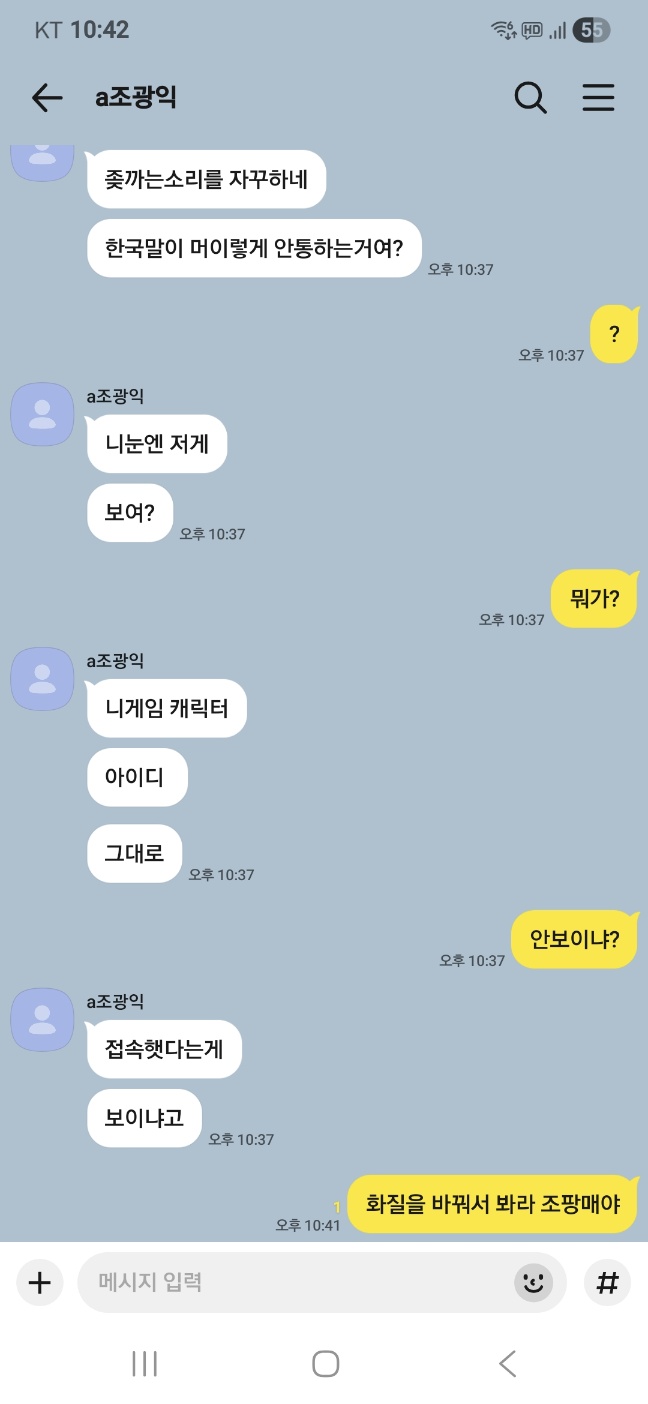The width and height of the screenshot is (648, 1404).
Task: Open a조광익's profile picture above 니게임 캐릭터
Action: (x=42, y=679)
